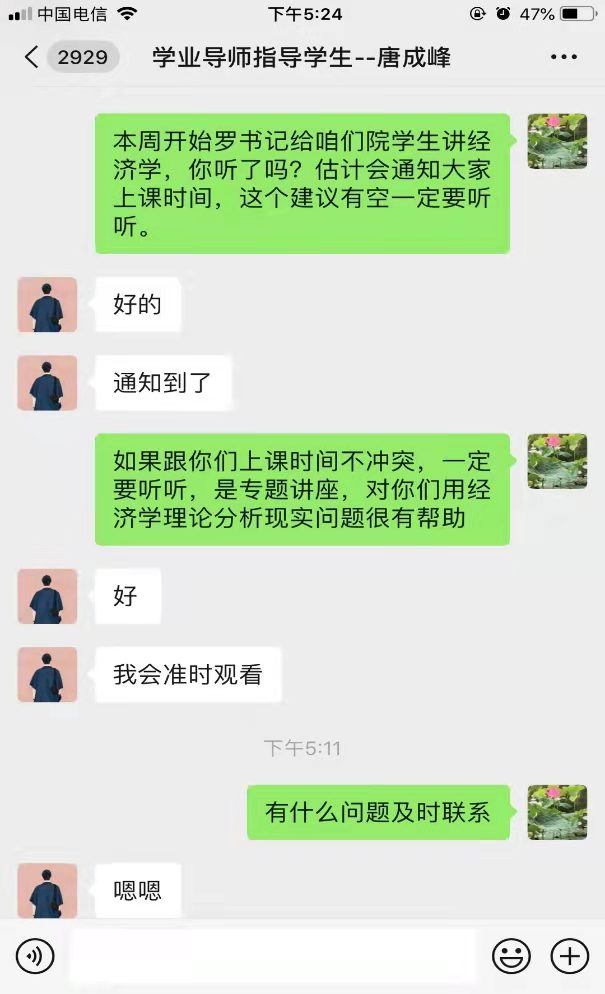Tap the message text field
This screenshot has width=605, height=994.
[271, 957]
